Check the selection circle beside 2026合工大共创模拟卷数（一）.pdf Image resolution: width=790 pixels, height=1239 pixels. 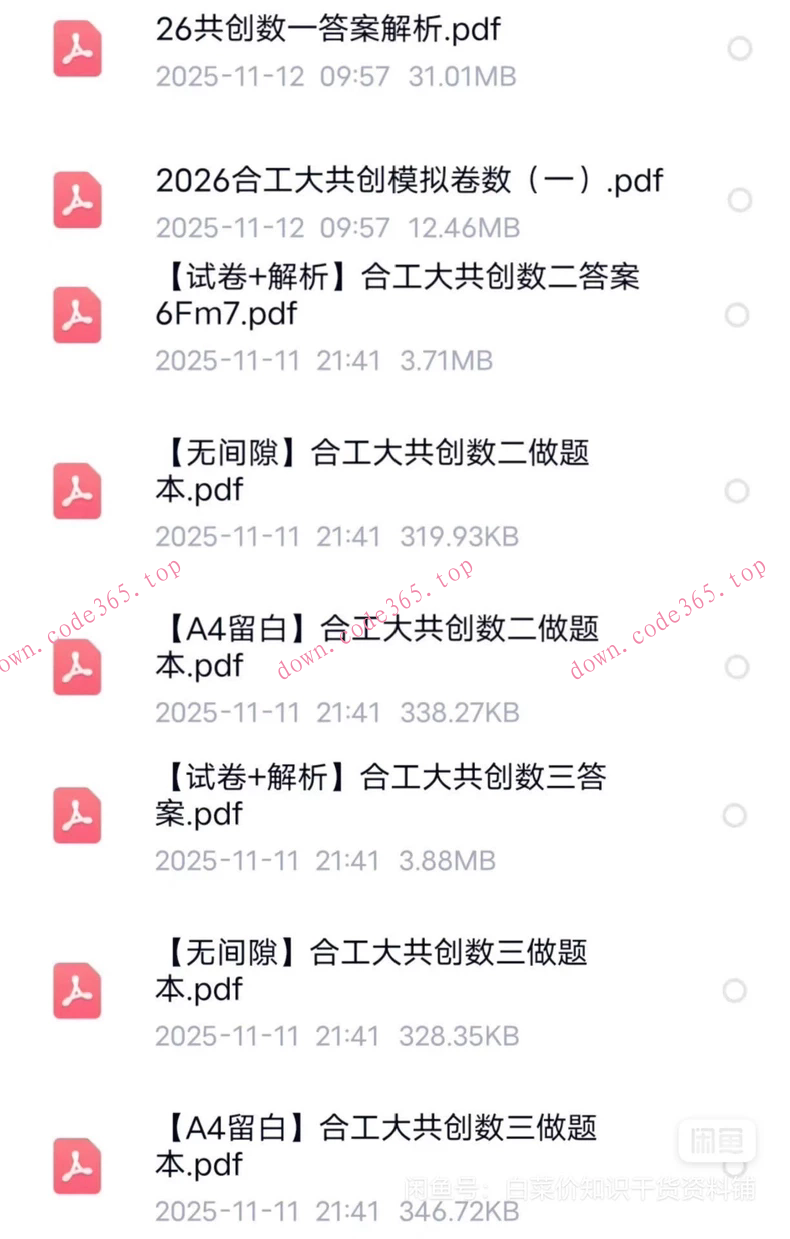click(x=740, y=199)
